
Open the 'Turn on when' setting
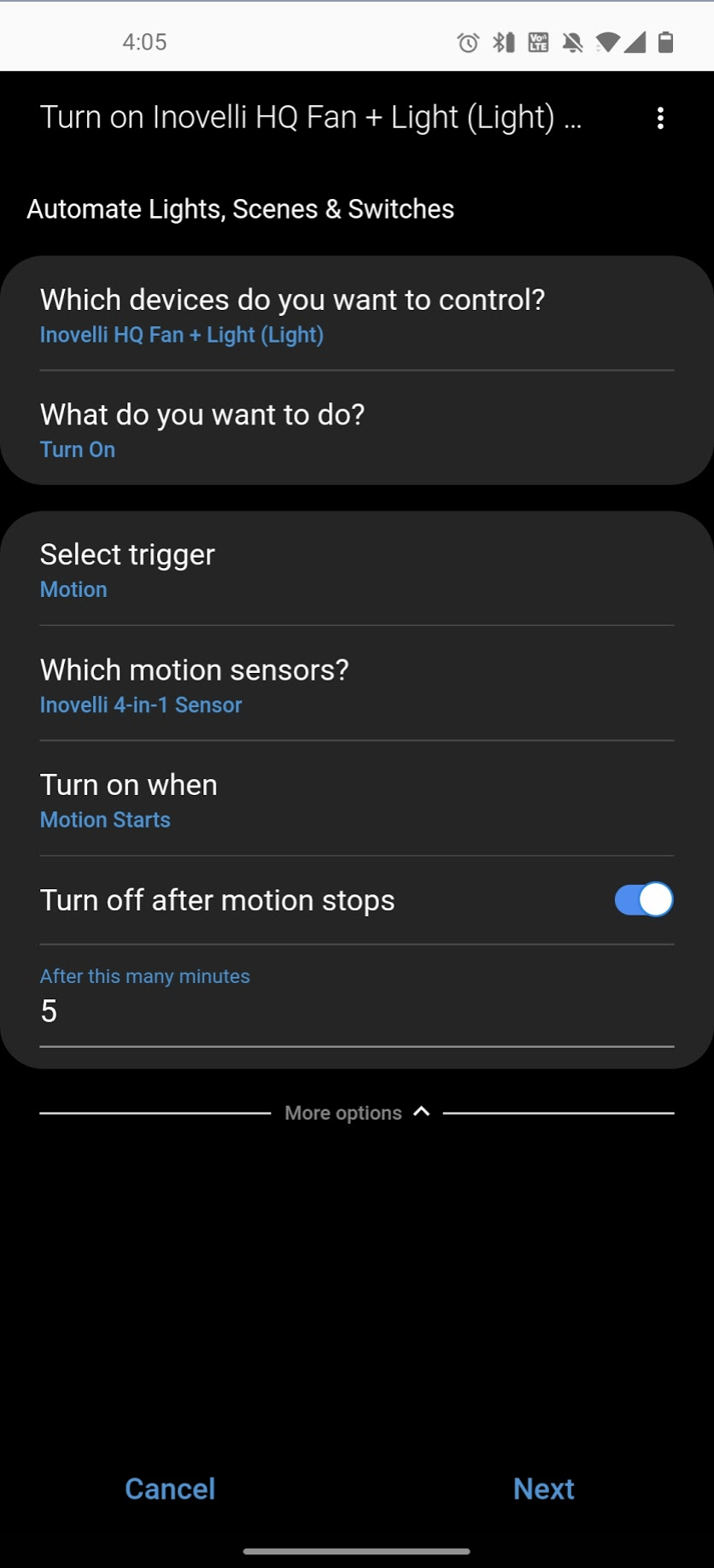coord(356,801)
